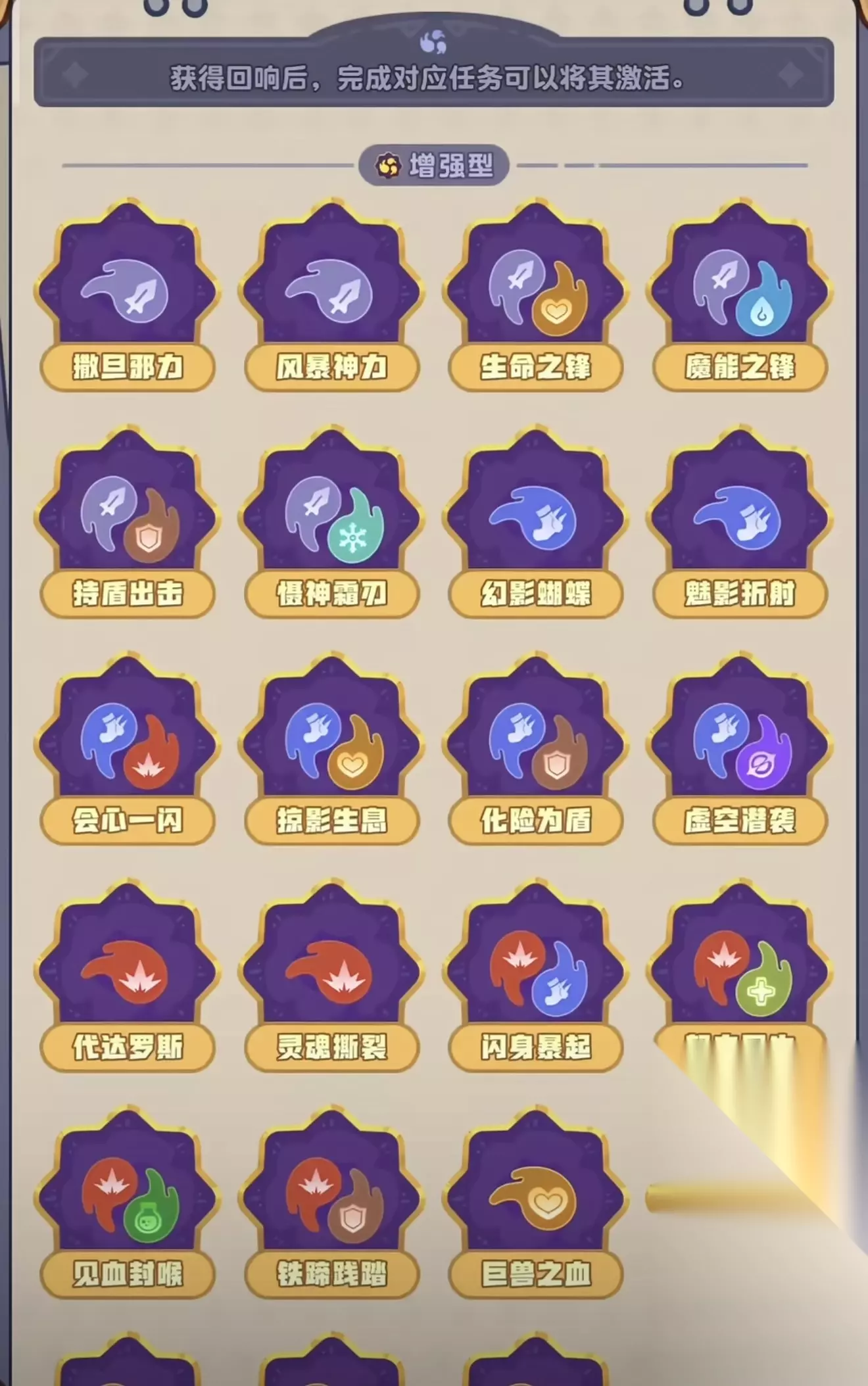Select the 风暴神力 echo badge
Viewport: 868px width, 1386px height.
pyautogui.click(x=332, y=296)
